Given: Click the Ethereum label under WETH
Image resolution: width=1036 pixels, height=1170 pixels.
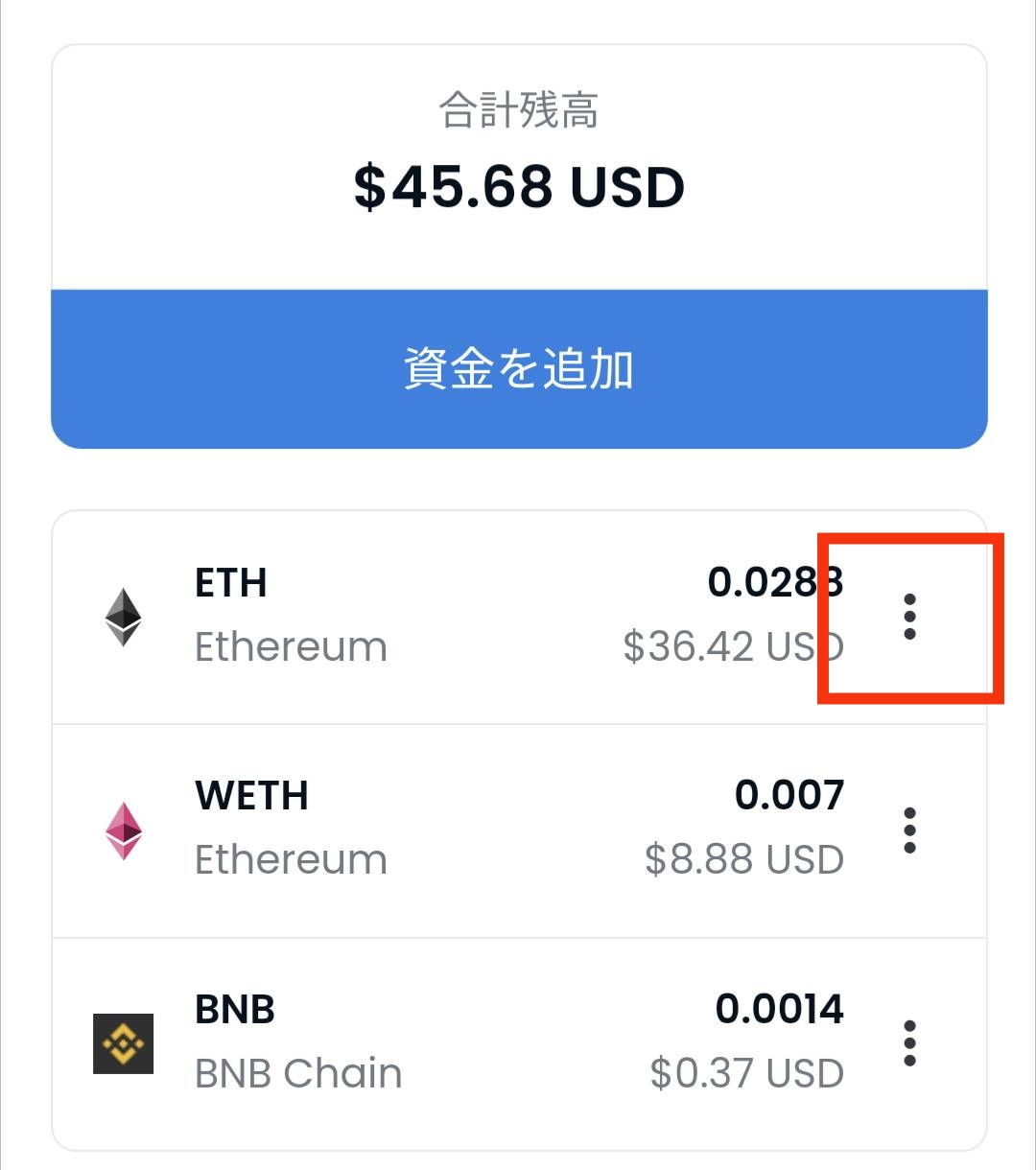Looking at the screenshot, I should (x=291, y=861).
